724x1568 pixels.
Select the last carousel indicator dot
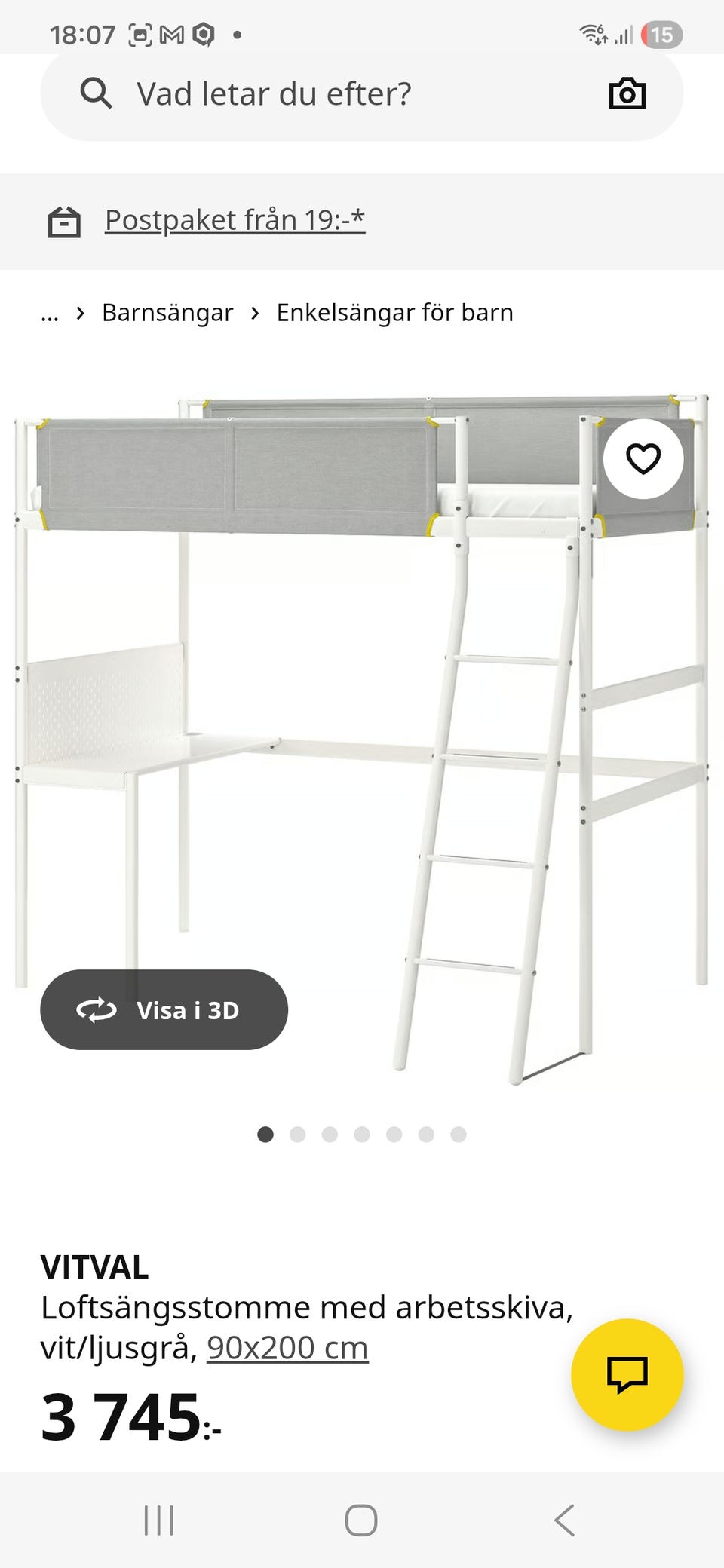(458, 1134)
